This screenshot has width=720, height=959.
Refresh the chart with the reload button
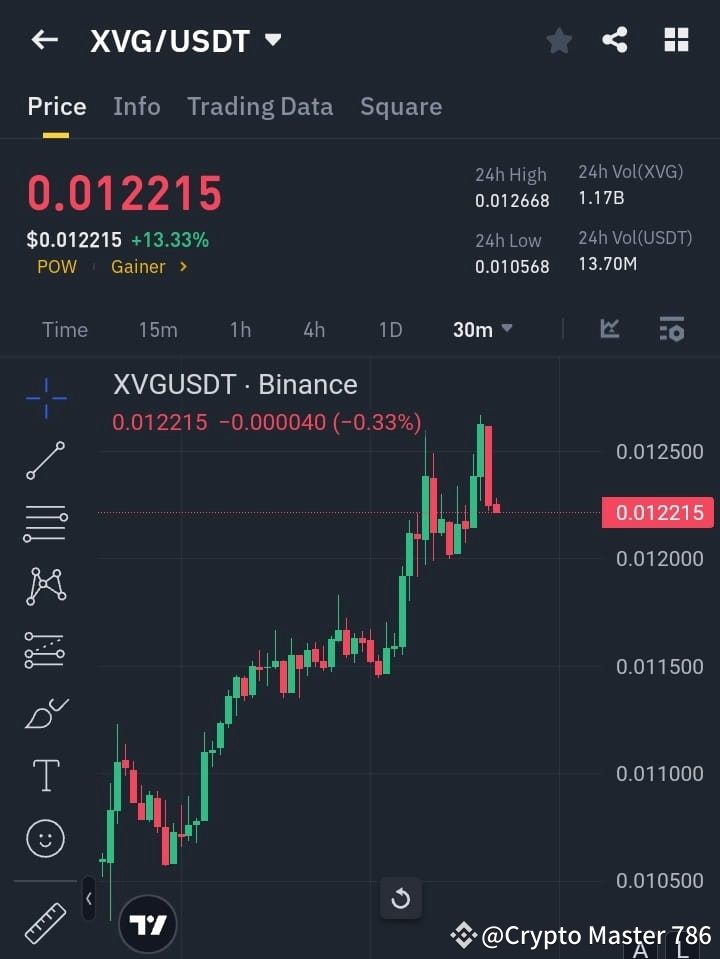point(401,898)
